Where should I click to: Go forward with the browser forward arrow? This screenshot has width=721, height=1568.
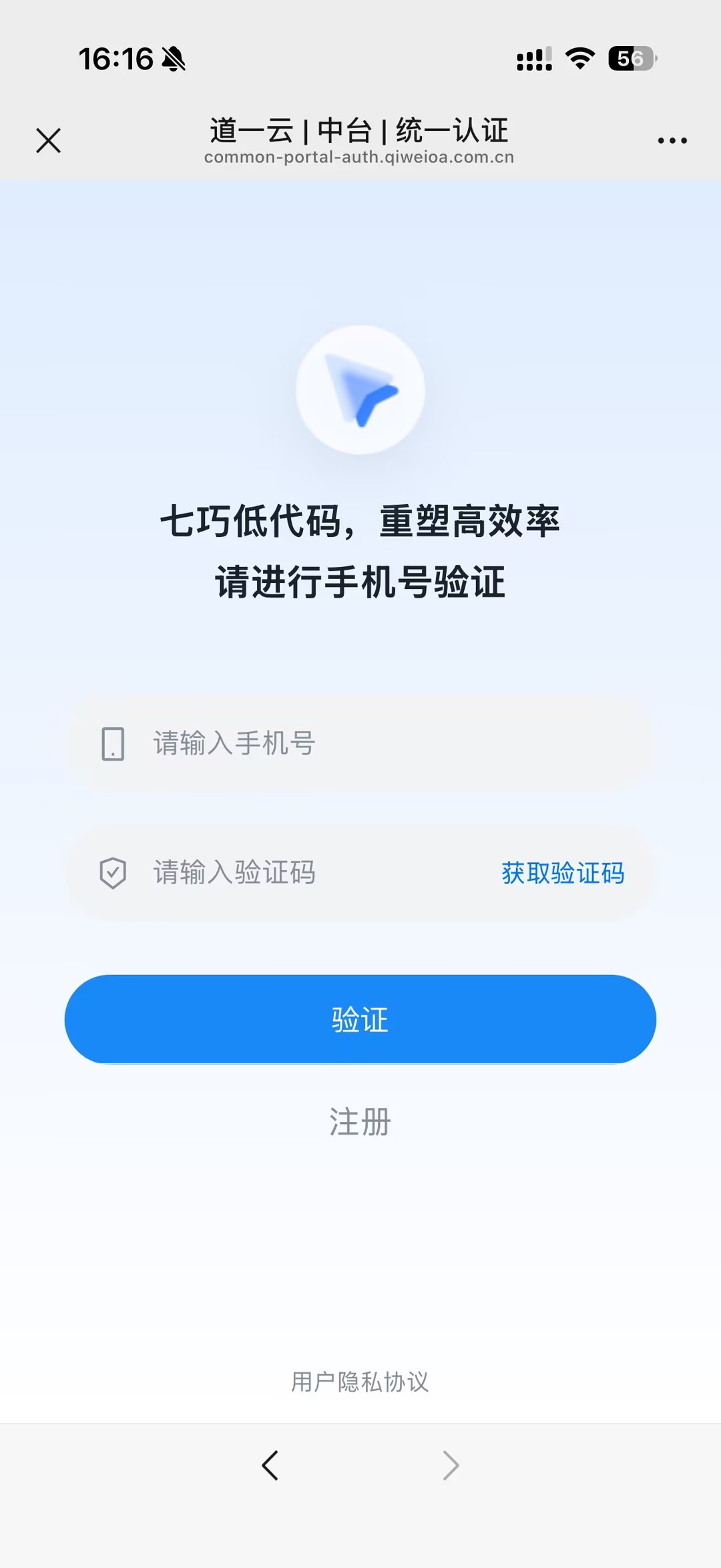tap(451, 1466)
